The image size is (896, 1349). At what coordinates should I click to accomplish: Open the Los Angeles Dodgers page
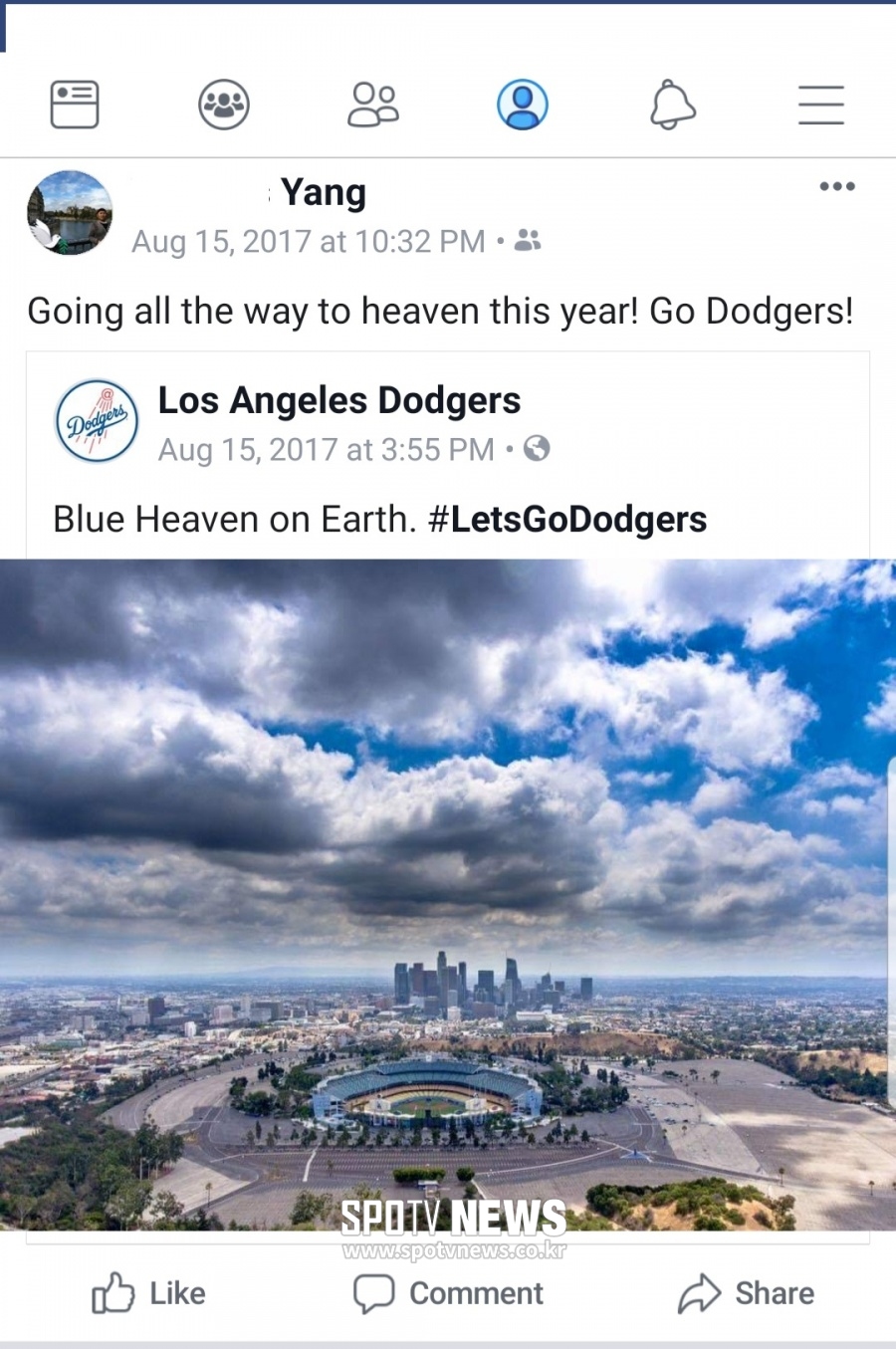coord(339,401)
